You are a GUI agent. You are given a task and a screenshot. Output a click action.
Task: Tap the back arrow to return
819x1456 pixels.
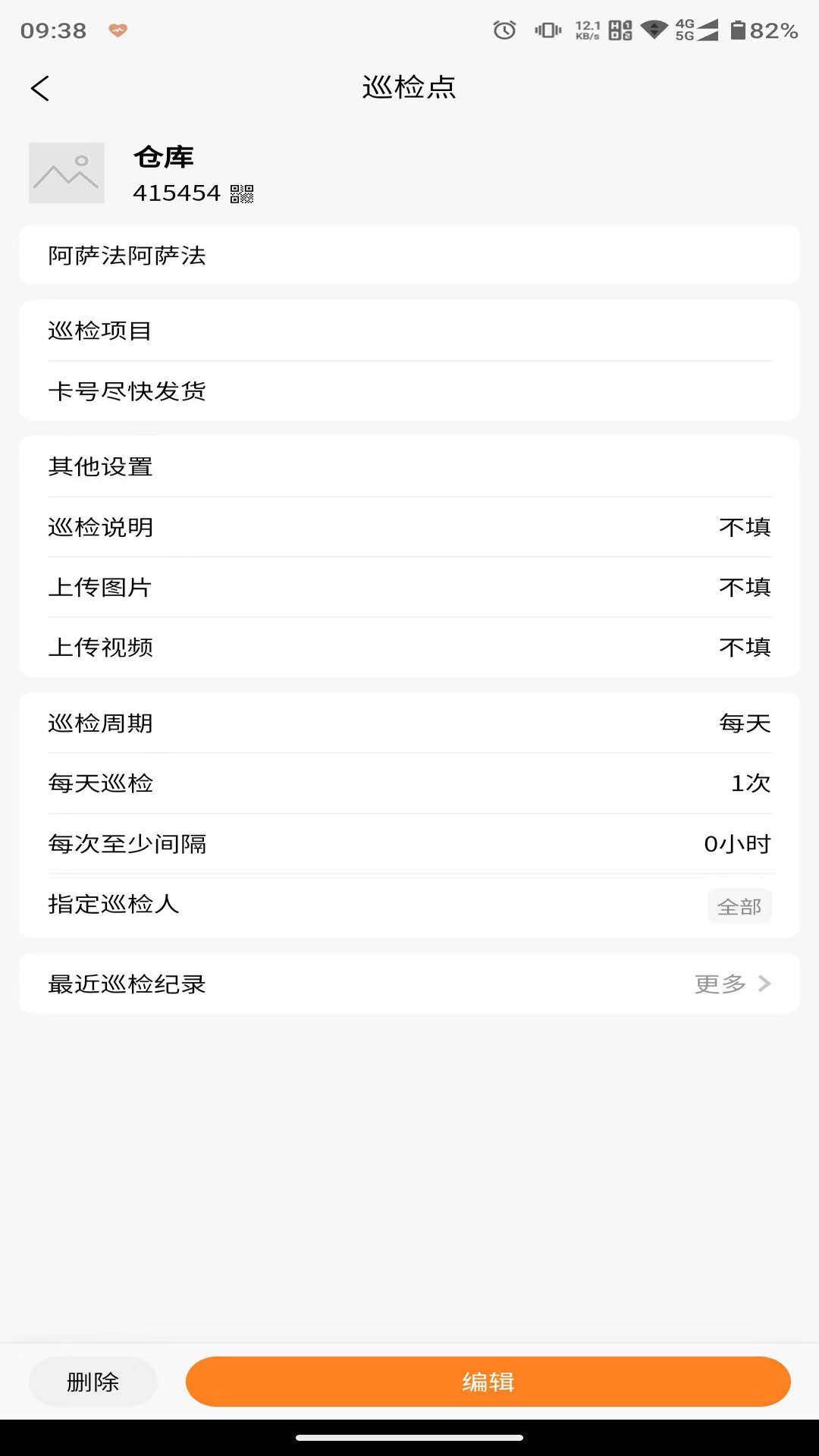(39, 87)
